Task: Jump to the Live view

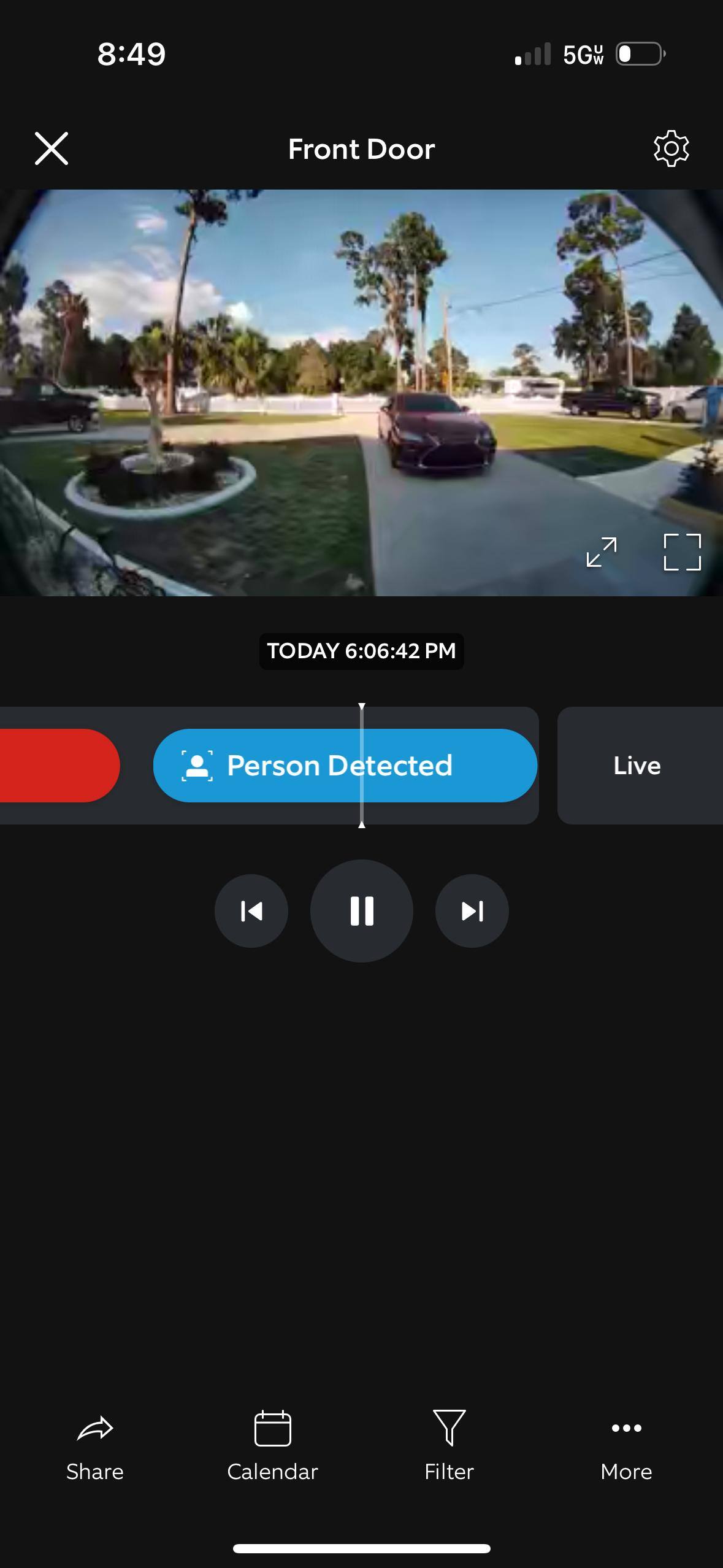Action: [x=638, y=765]
